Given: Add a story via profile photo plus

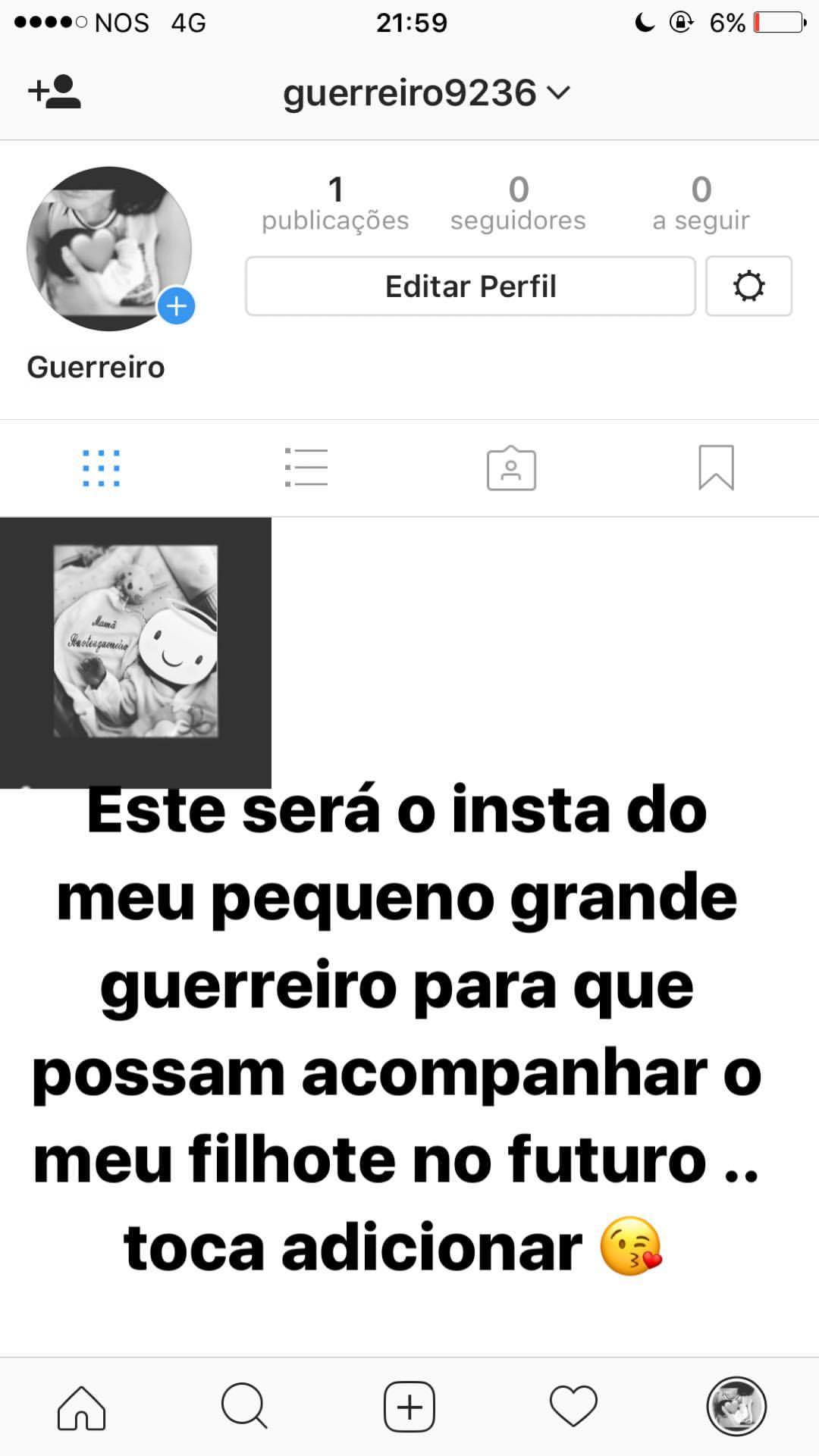Looking at the screenshot, I should pyautogui.click(x=177, y=306).
